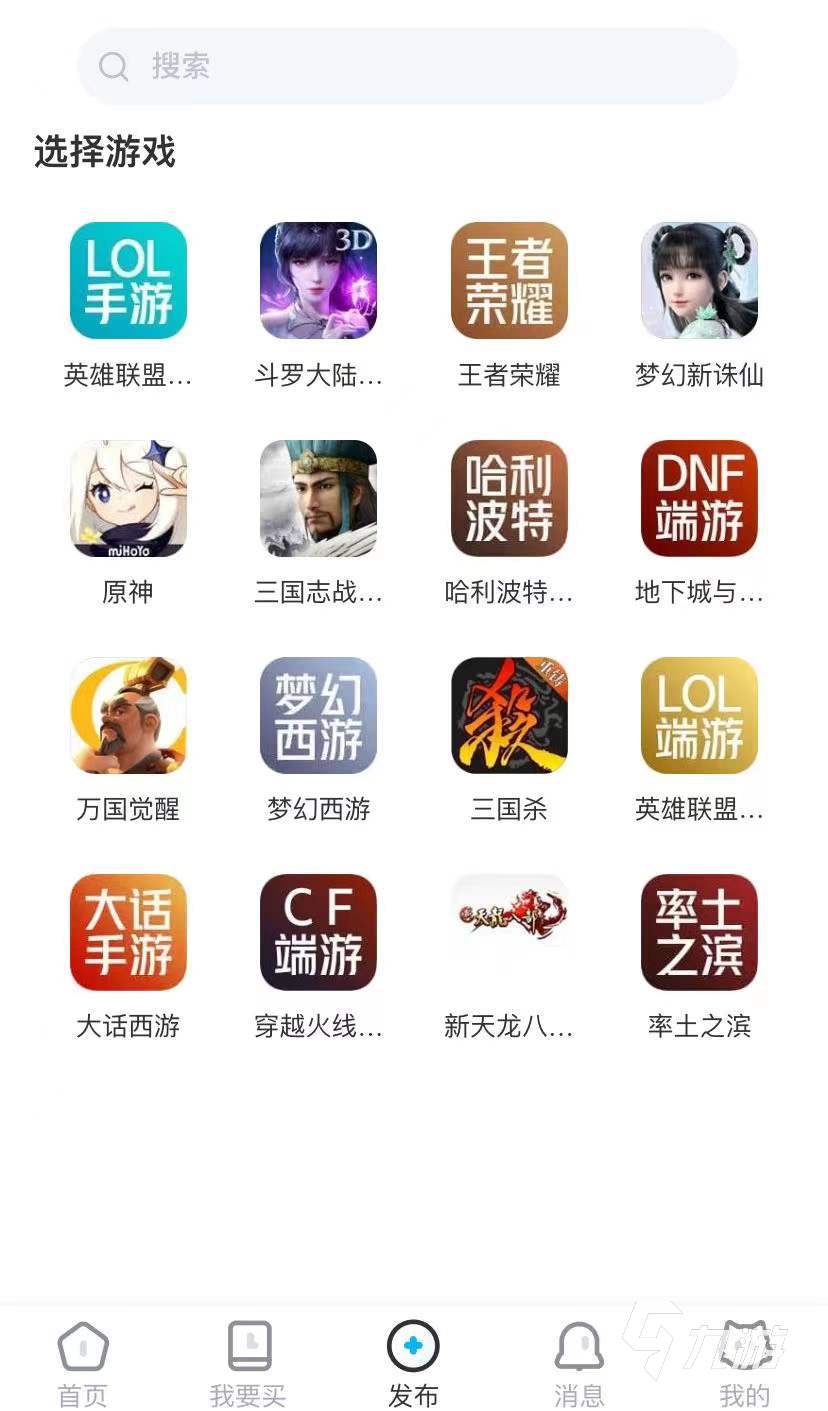Switch to the 我要买 tab
This screenshot has height=1411, width=828.
[x=248, y=1362]
